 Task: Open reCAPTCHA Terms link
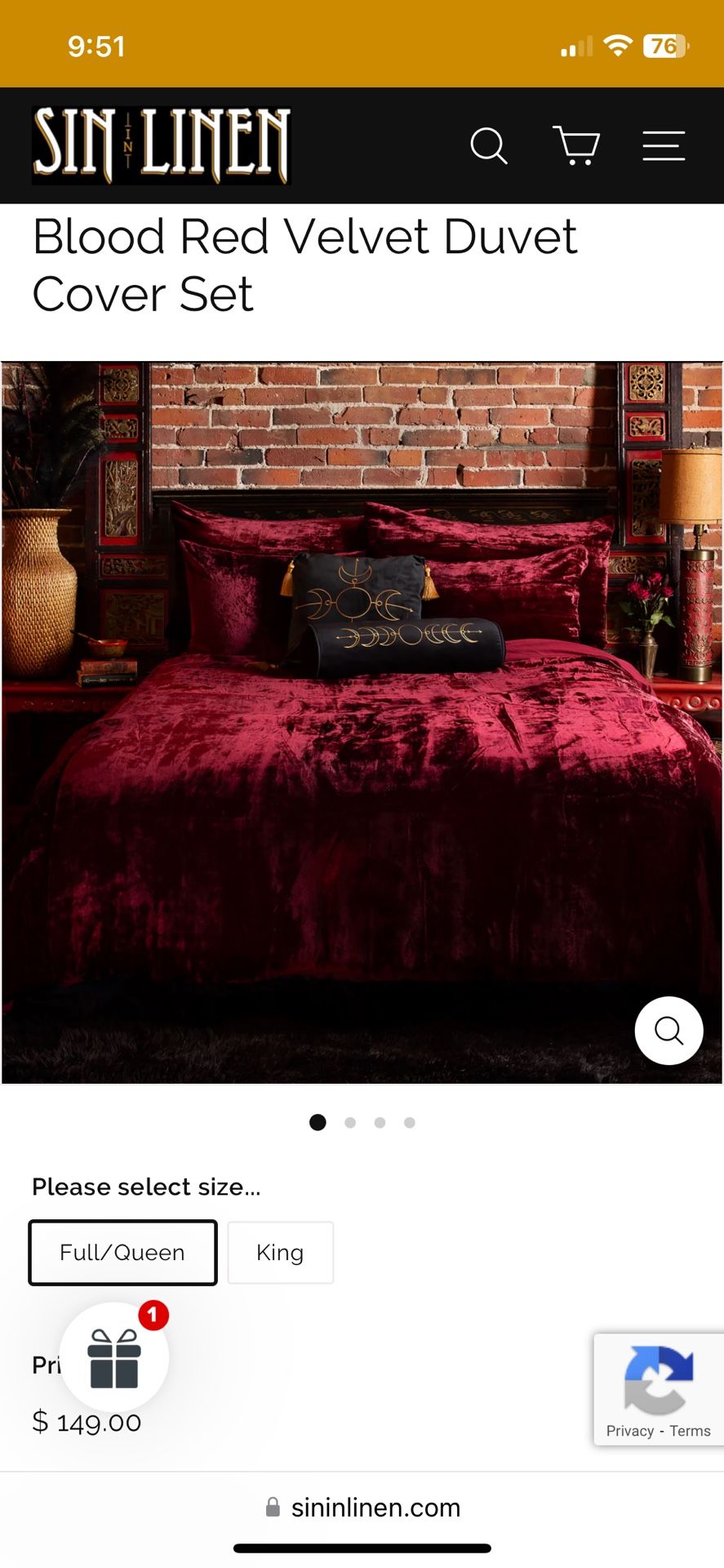[690, 1431]
